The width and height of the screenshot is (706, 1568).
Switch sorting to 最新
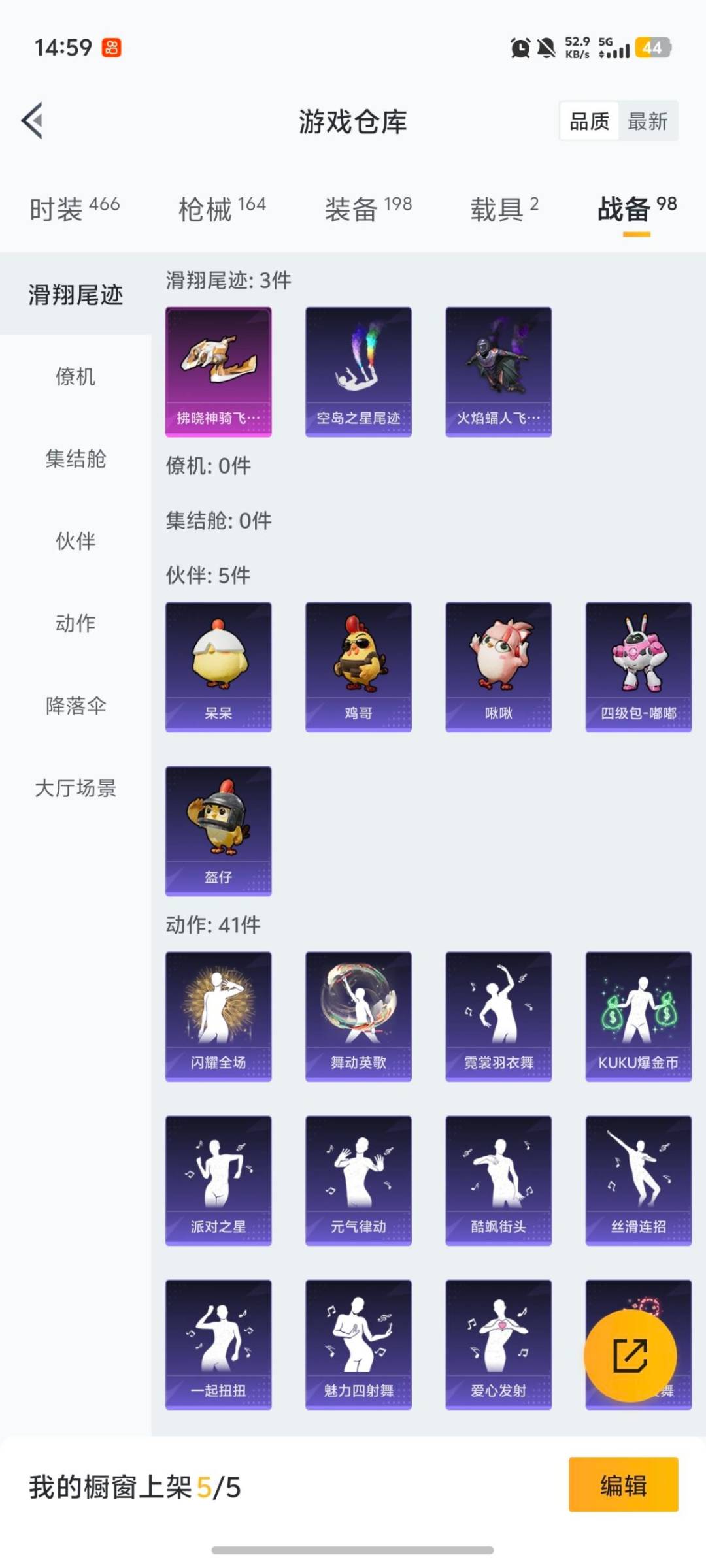pos(647,121)
